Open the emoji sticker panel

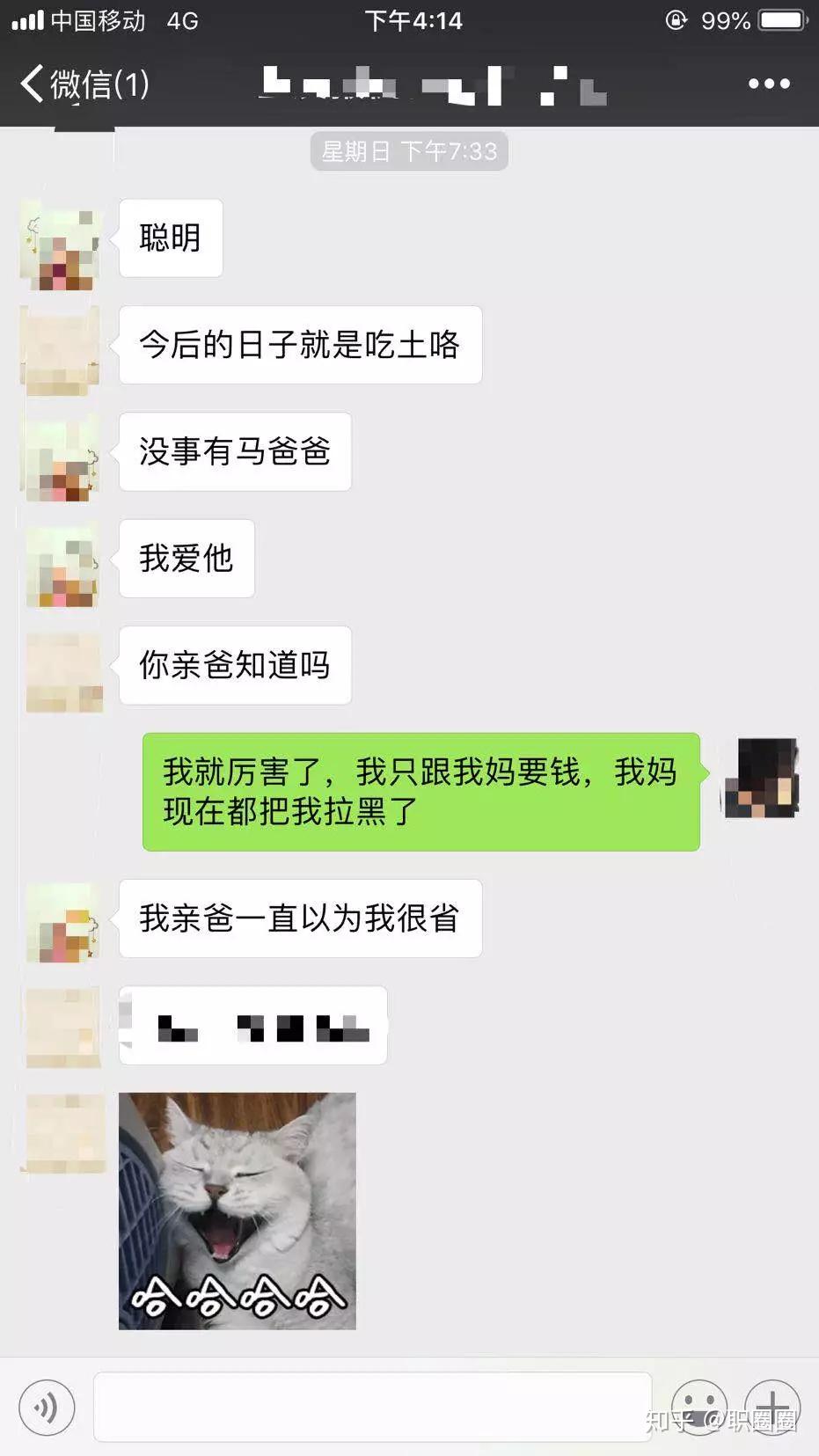point(699,1407)
